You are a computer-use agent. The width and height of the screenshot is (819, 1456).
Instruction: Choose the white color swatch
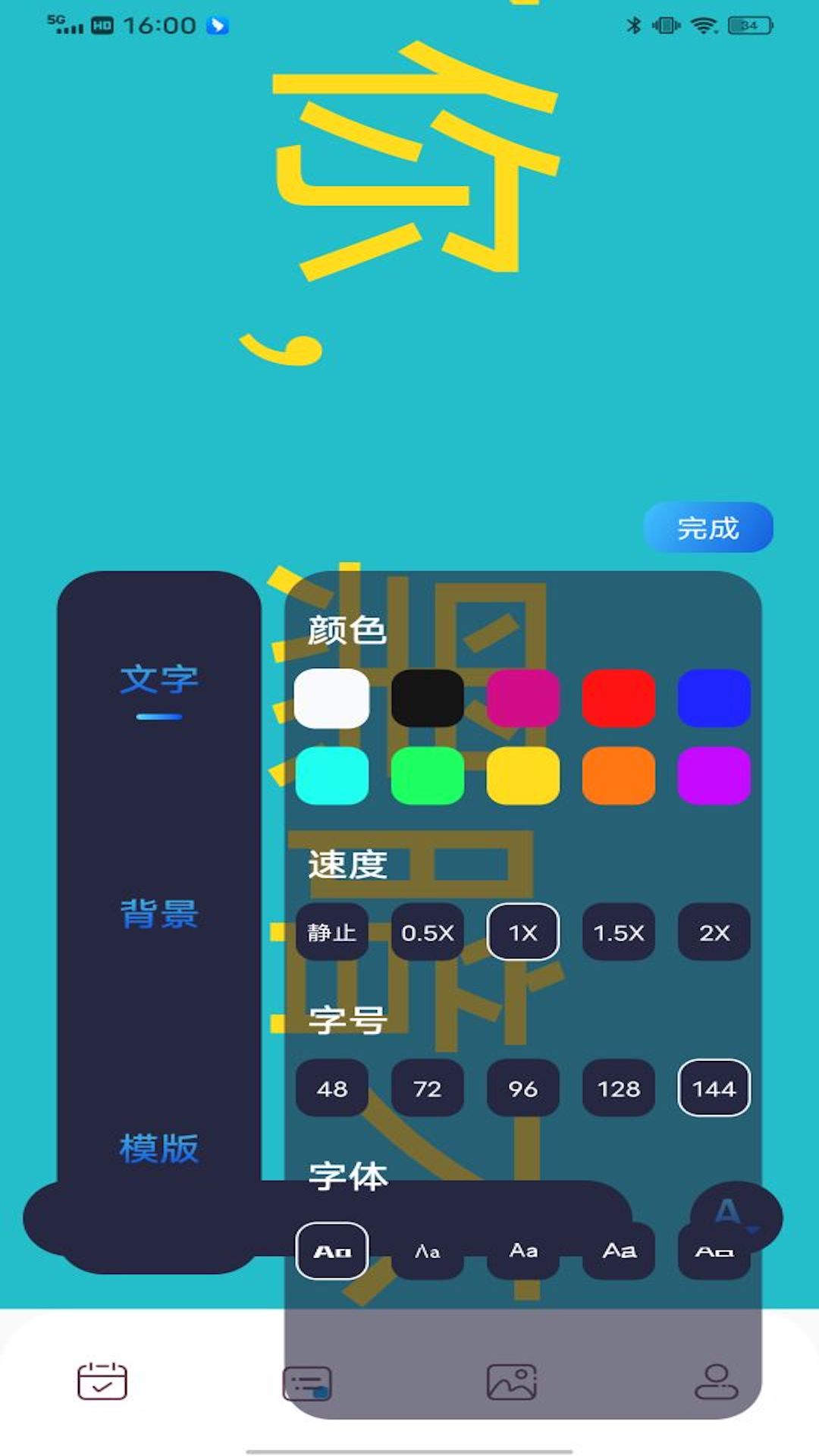point(331,698)
